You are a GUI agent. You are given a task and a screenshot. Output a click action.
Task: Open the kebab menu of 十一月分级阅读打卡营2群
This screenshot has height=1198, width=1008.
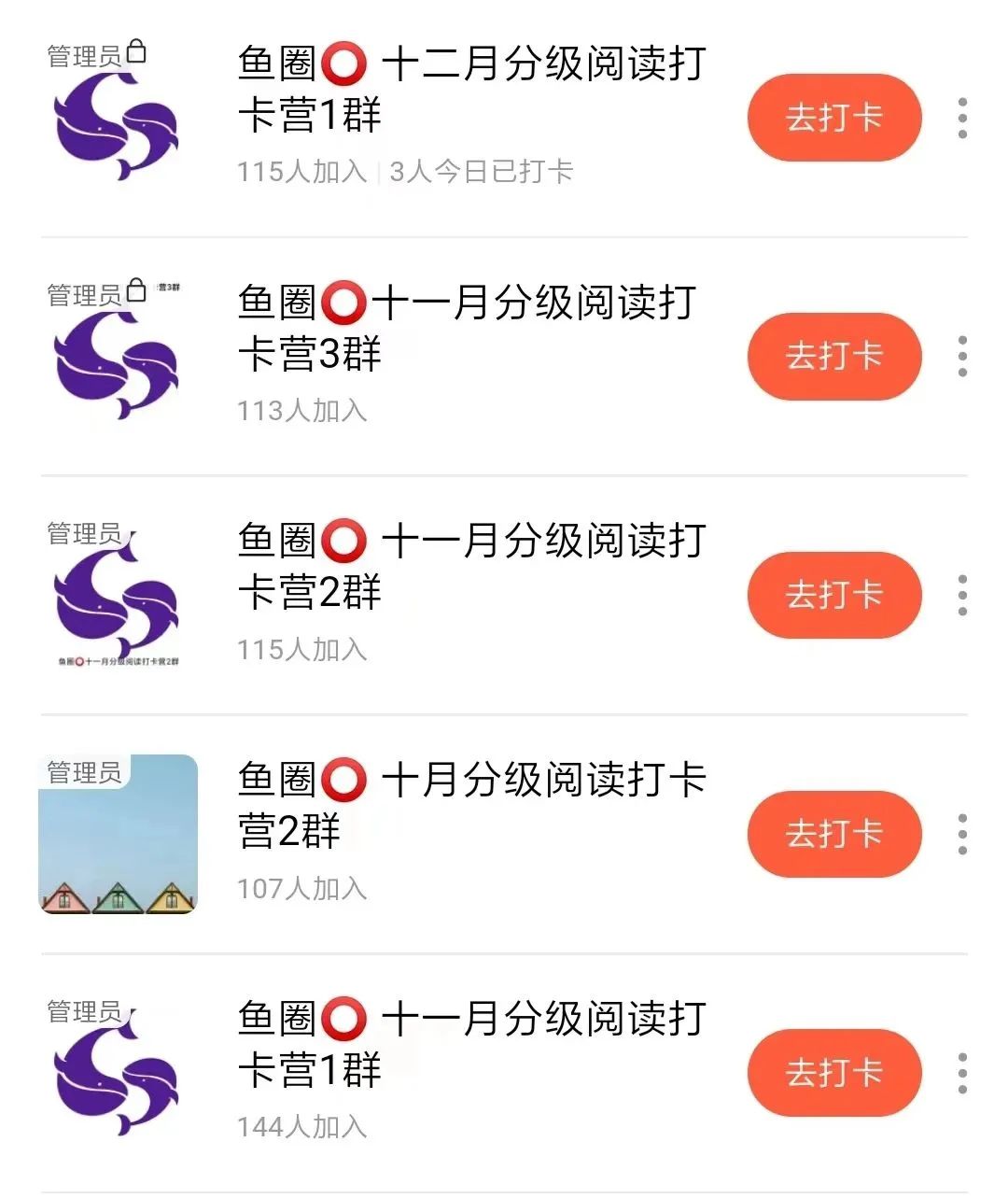point(960,595)
